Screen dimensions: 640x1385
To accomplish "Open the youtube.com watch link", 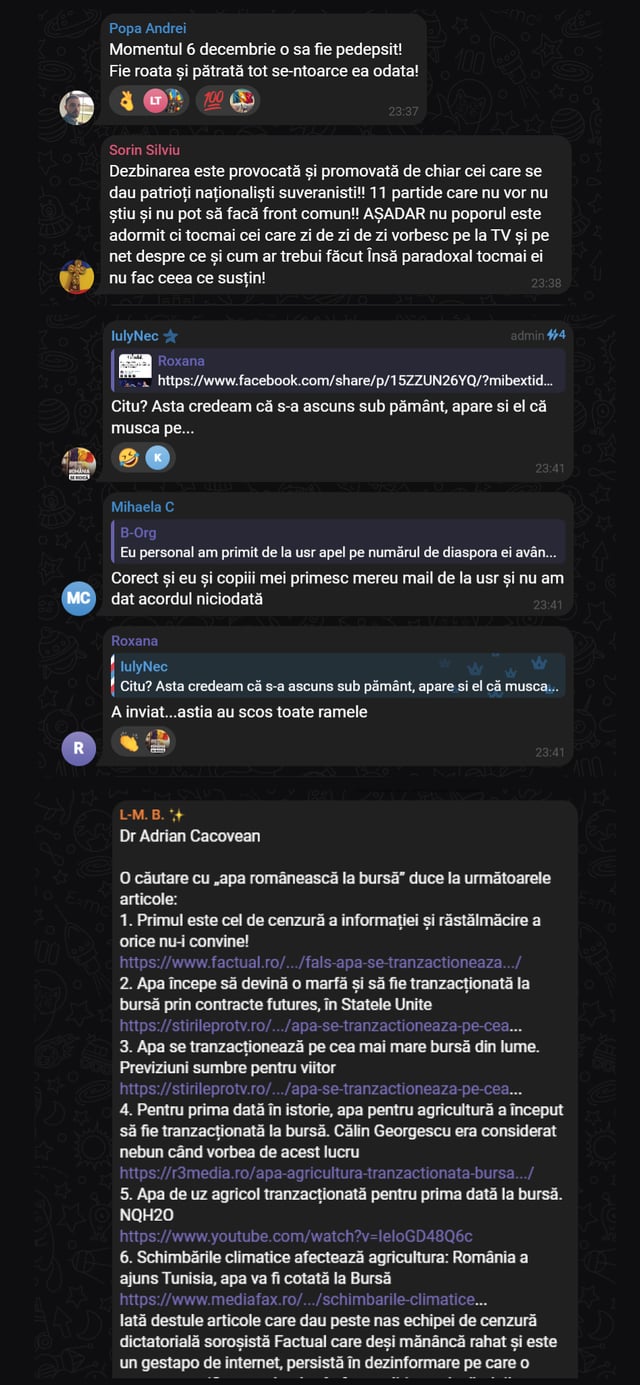I will tap(296, 1235).
